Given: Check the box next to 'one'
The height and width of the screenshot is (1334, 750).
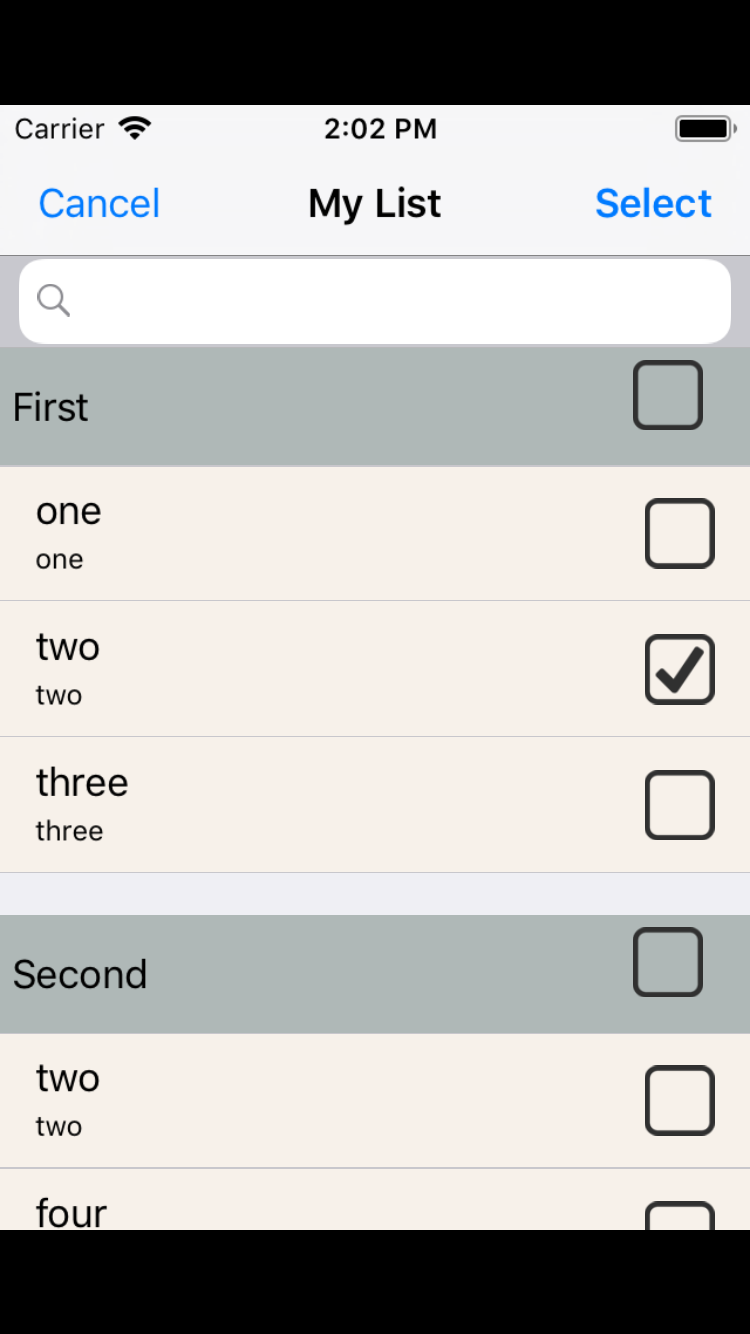Looking at the screenshot, I should [679, 532].
